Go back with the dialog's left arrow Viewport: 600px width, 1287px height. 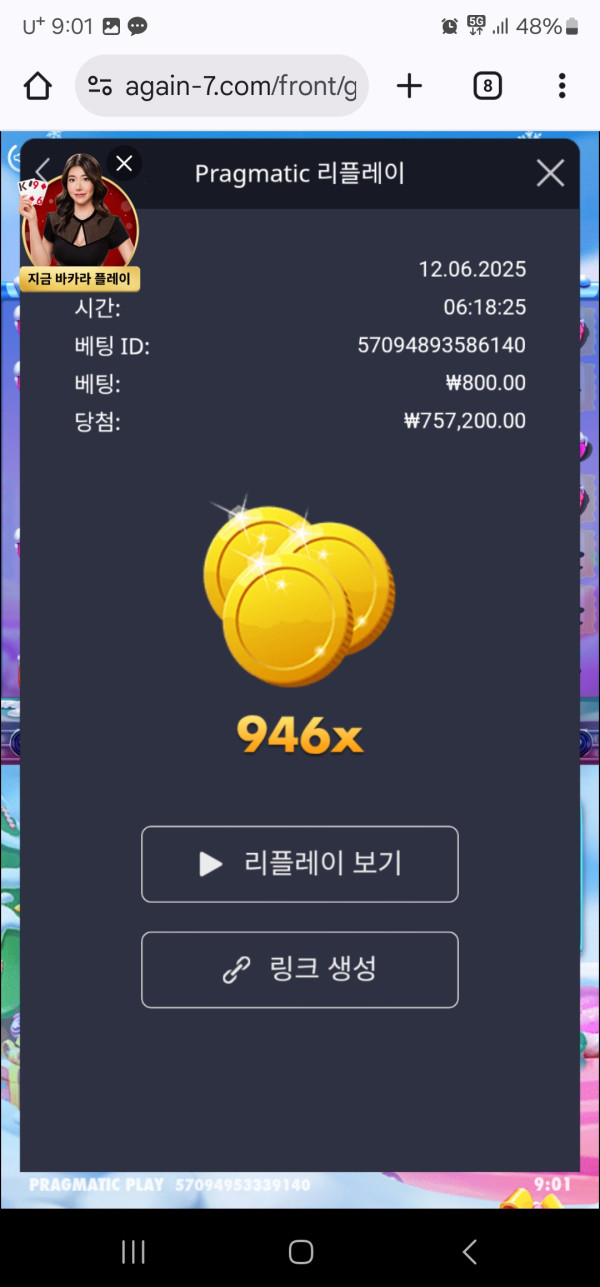[42, 172]
